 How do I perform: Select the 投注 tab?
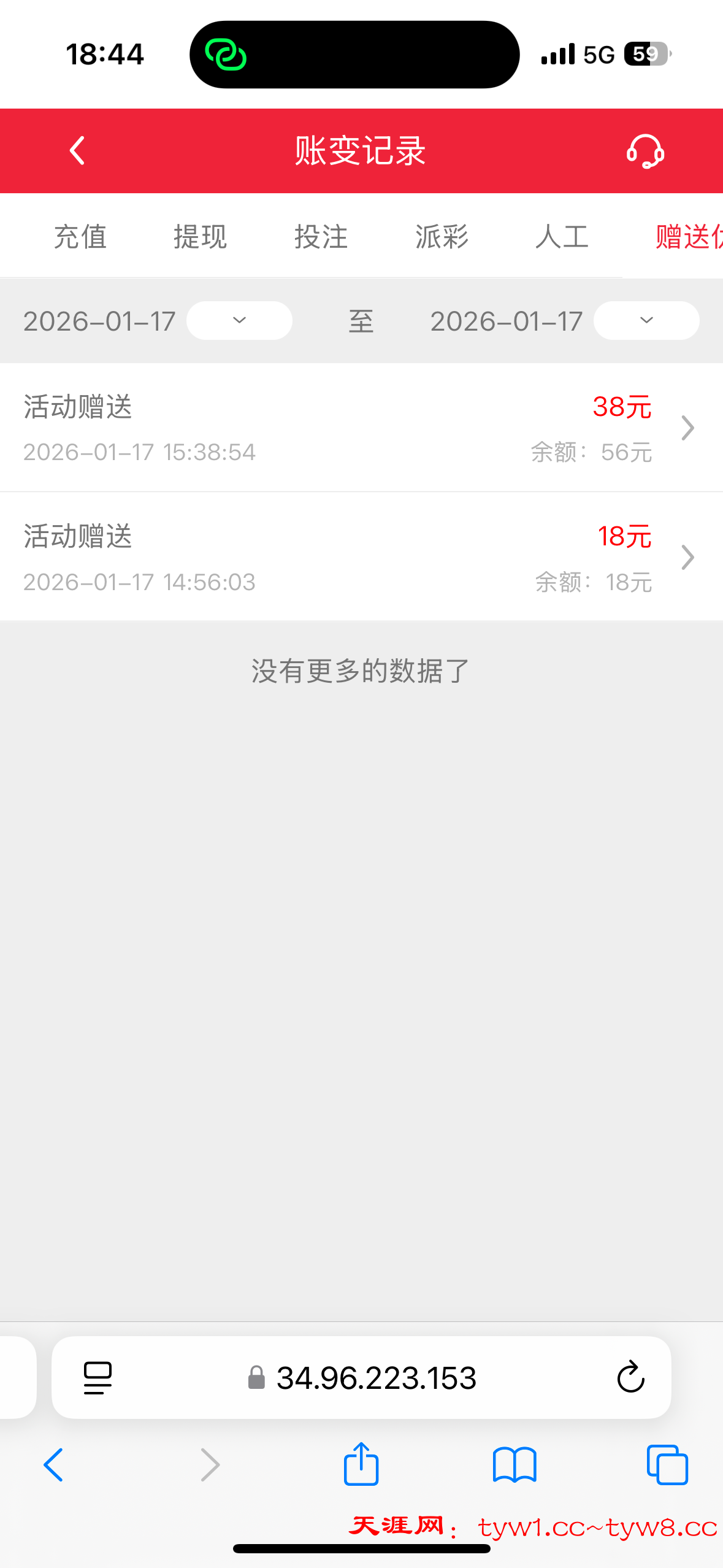(321, 237)
